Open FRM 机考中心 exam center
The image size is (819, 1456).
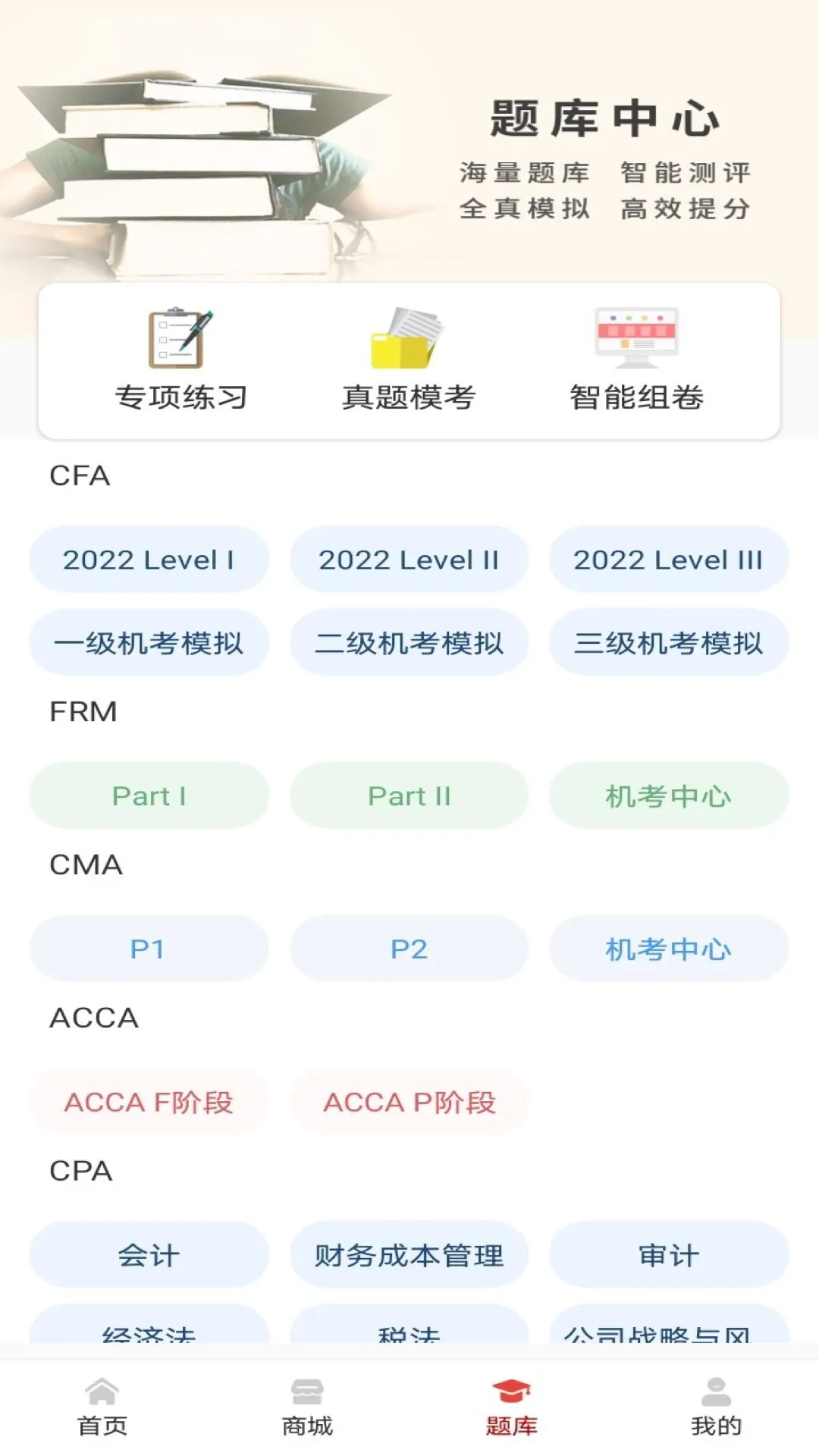[668, 795]
